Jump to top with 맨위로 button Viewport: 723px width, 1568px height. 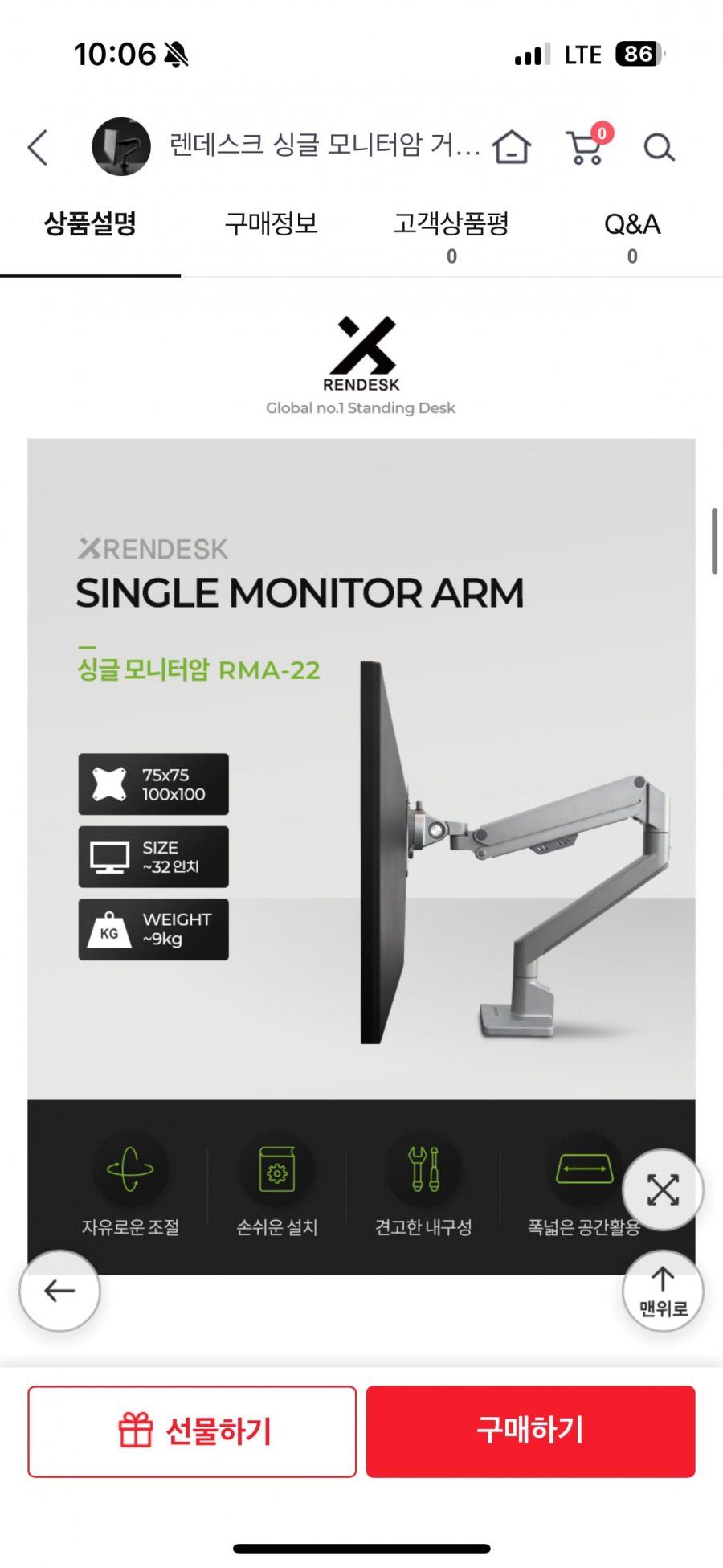663,1291
